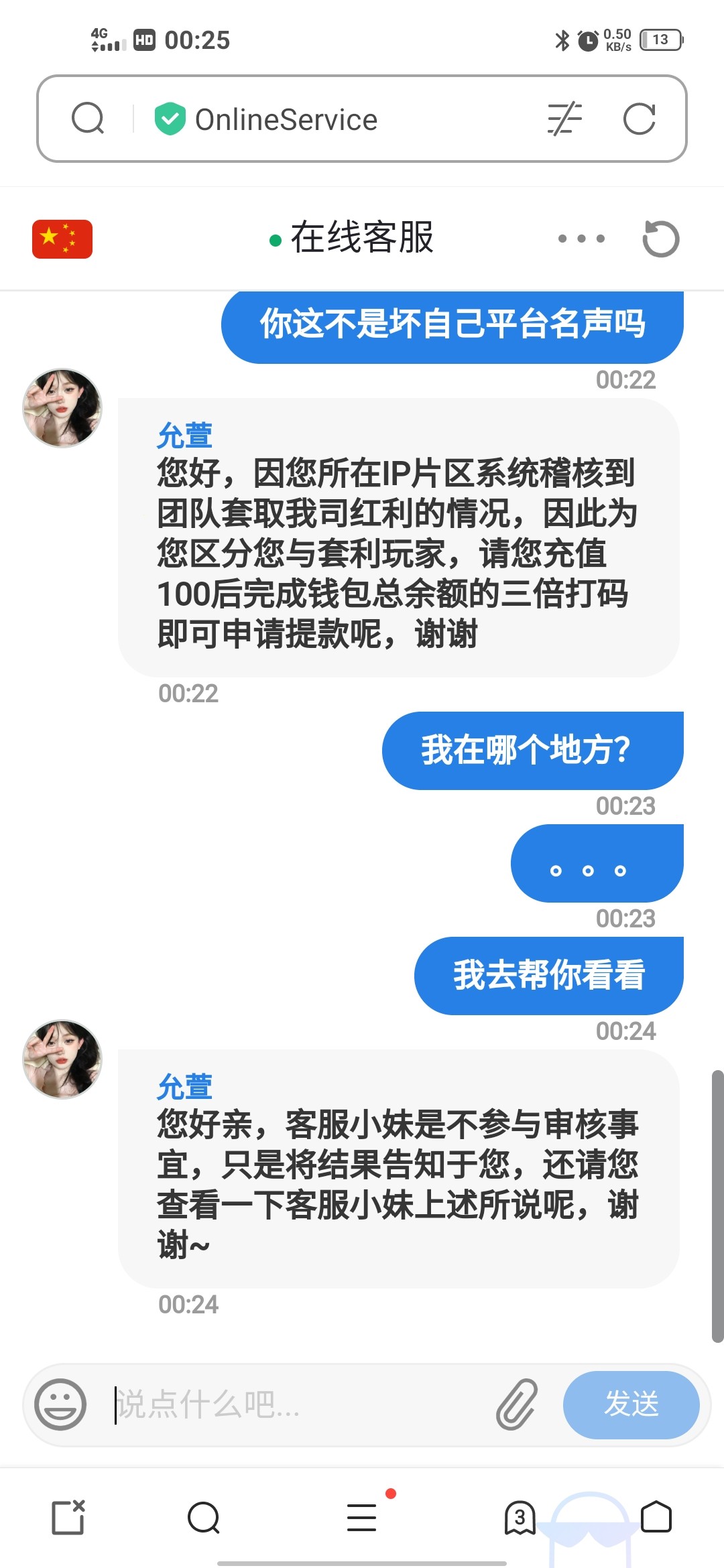Open the OnlineService address field

286,120
